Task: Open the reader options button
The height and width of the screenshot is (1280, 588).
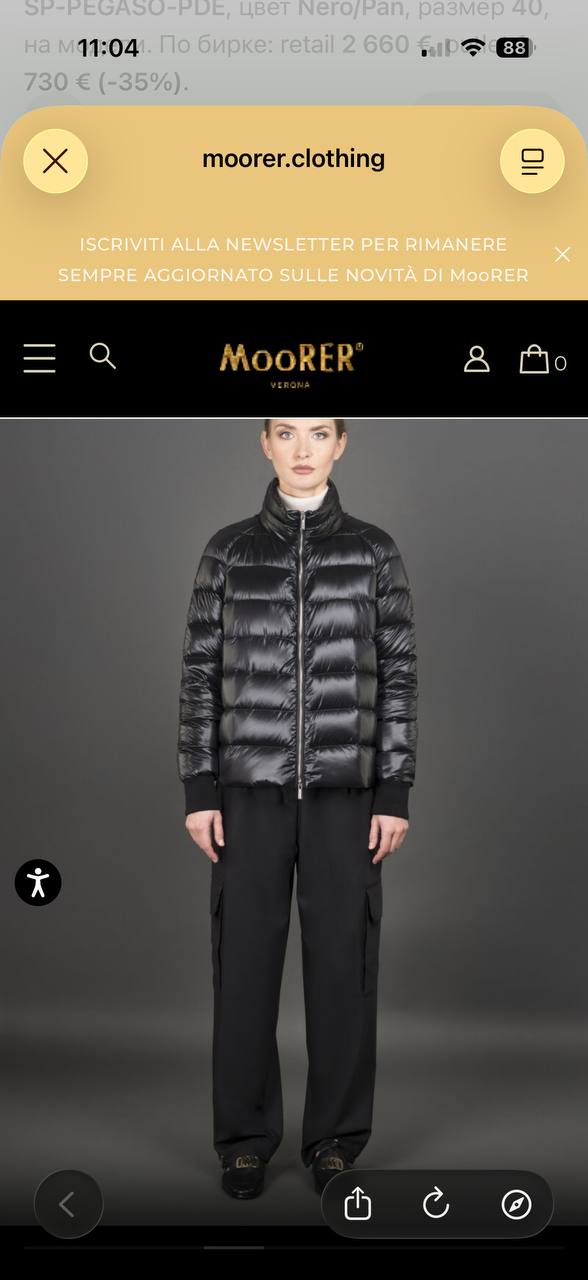Action: [532, 161]
